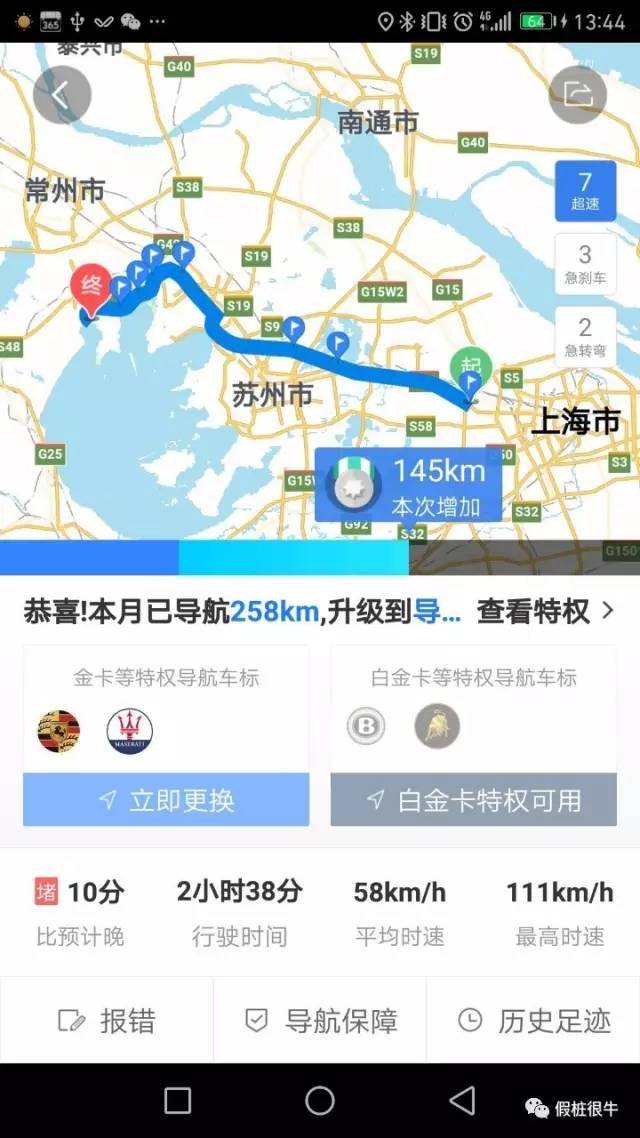640x1138 pixels.
Task: Open 导航保障 navigation guarantee
Action: click(x=320, y=1020)
